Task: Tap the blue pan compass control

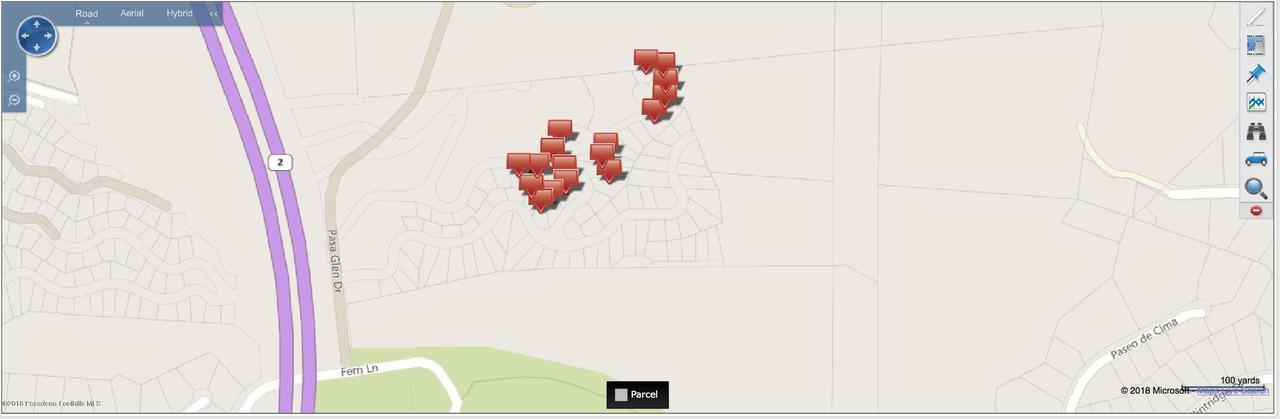Action: click(37, 36)
